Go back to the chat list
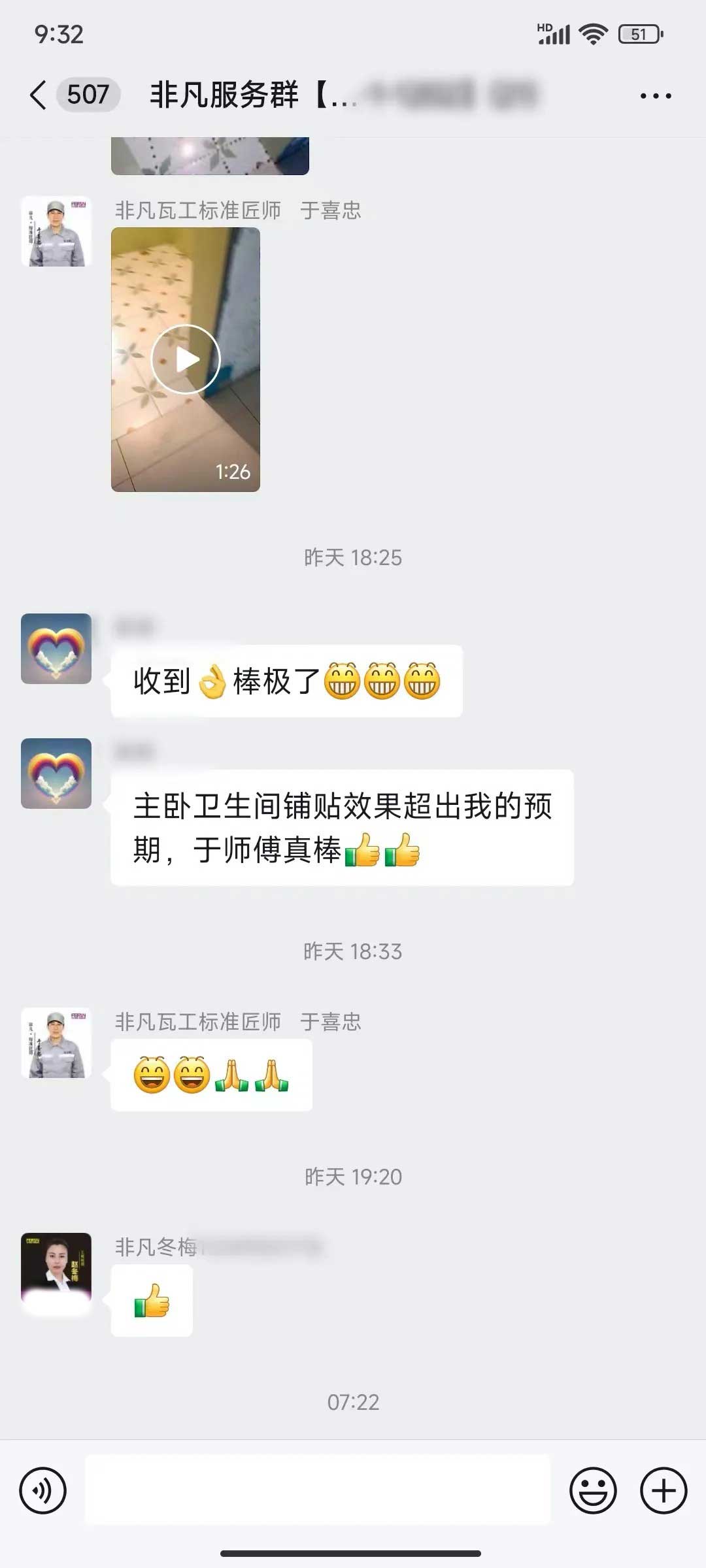The image size is (706, 1568). point(39,95)
